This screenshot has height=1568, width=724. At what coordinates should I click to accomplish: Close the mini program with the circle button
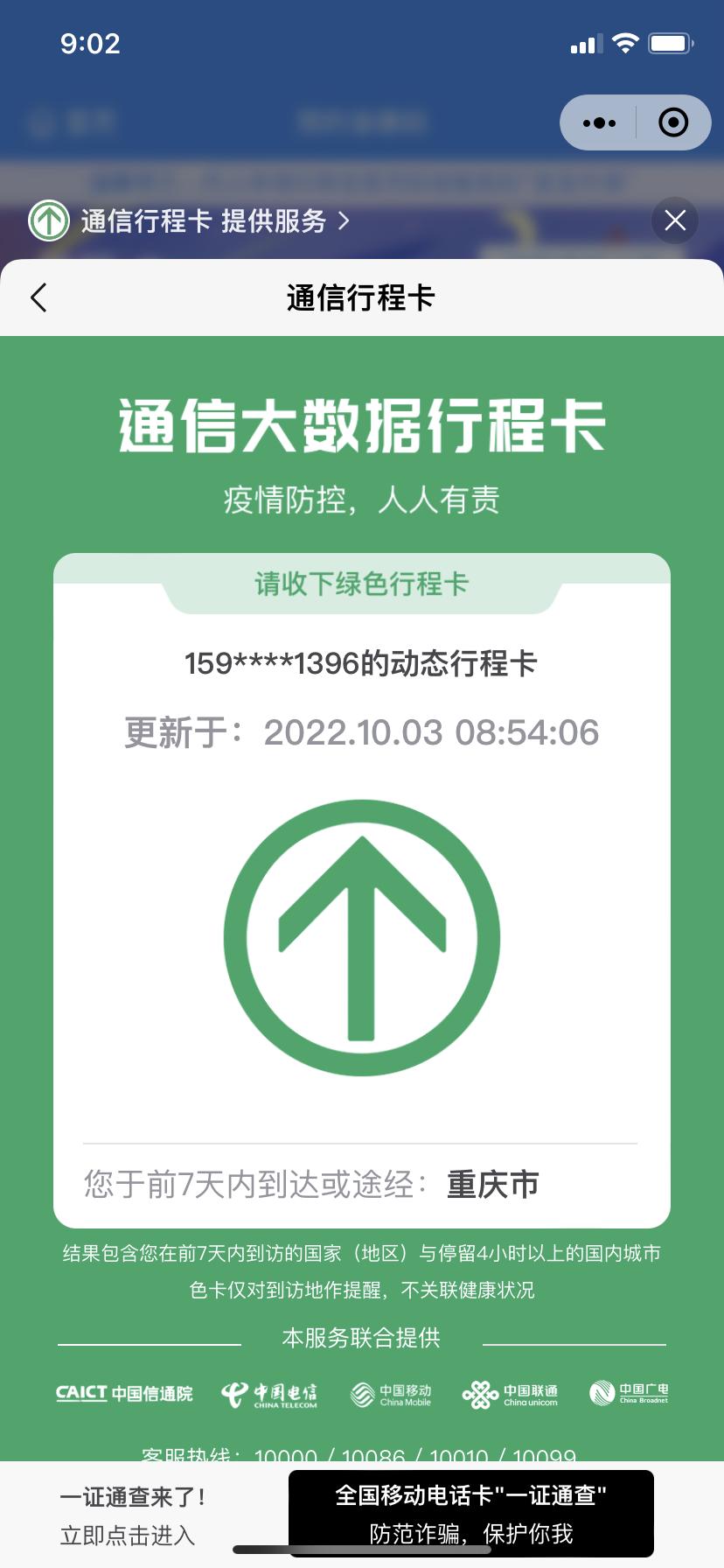coord(672,122)
